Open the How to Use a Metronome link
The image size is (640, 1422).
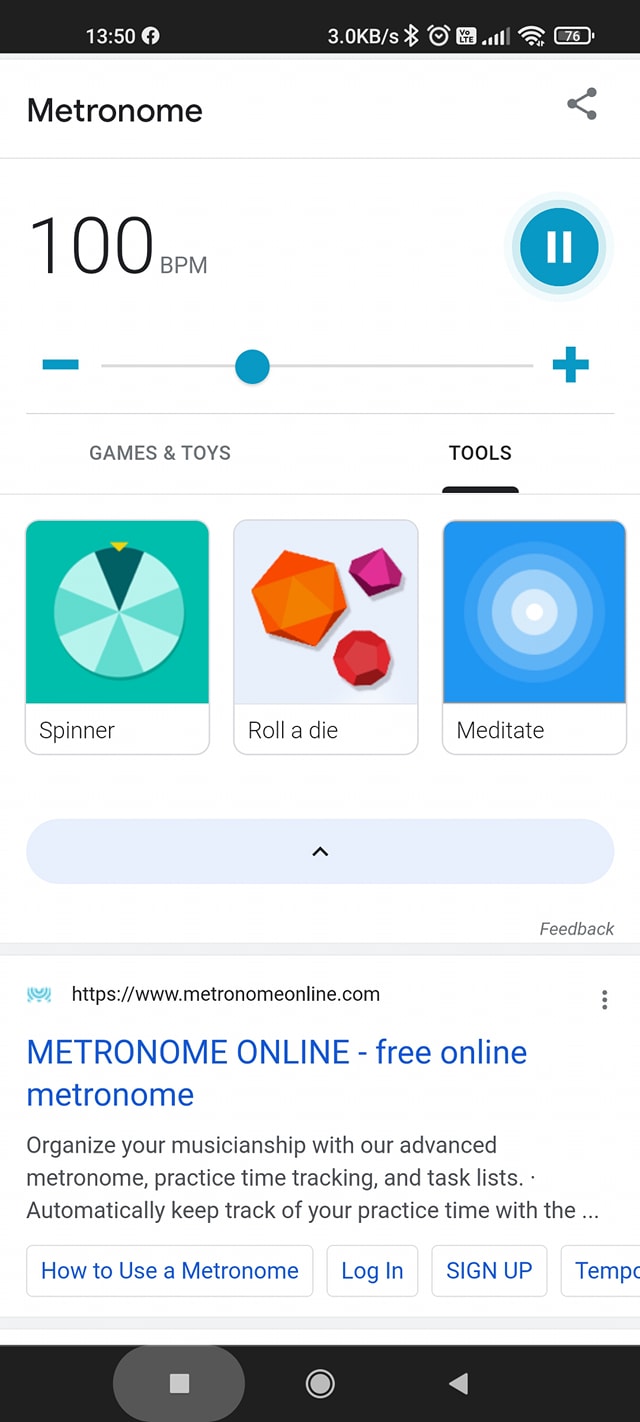coord(170,1271)
